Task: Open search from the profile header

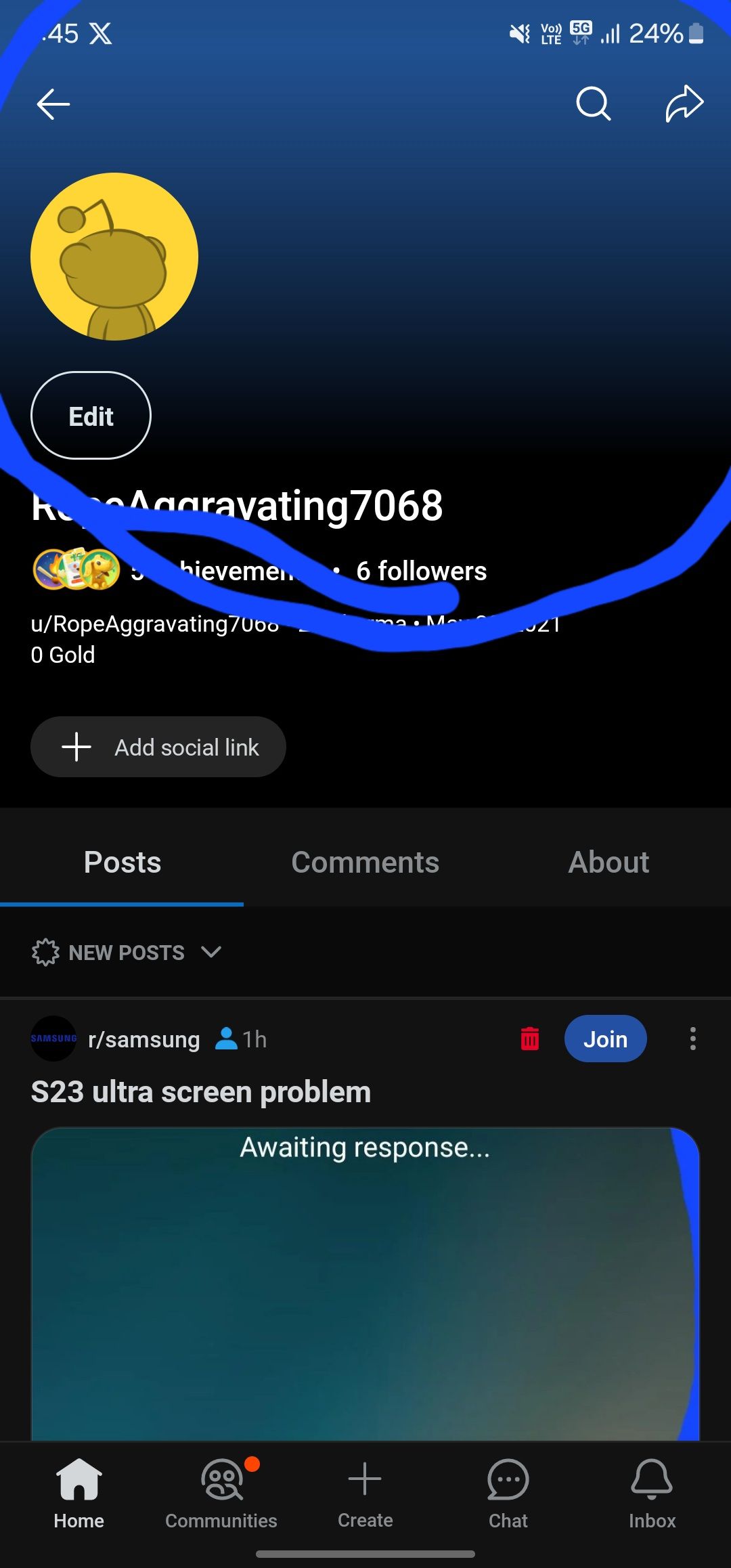Action: [x=592, y=104]
